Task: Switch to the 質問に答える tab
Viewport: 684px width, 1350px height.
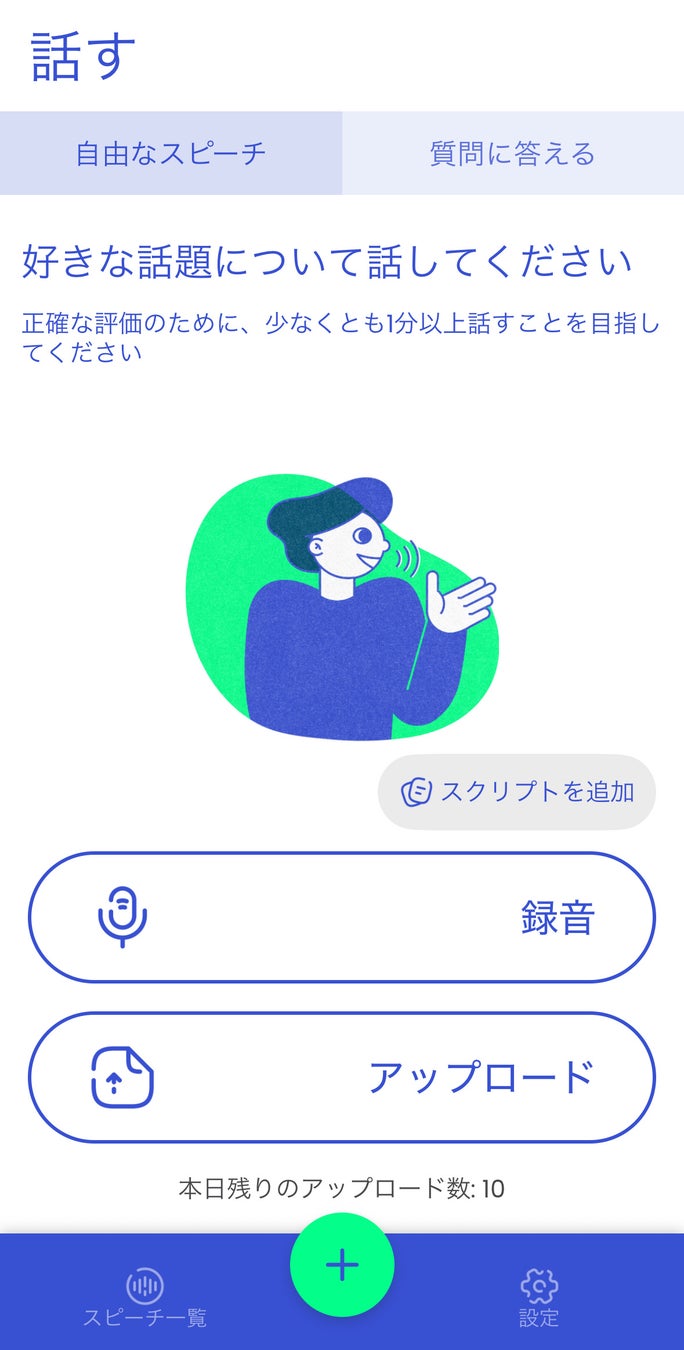Action: 513,153
